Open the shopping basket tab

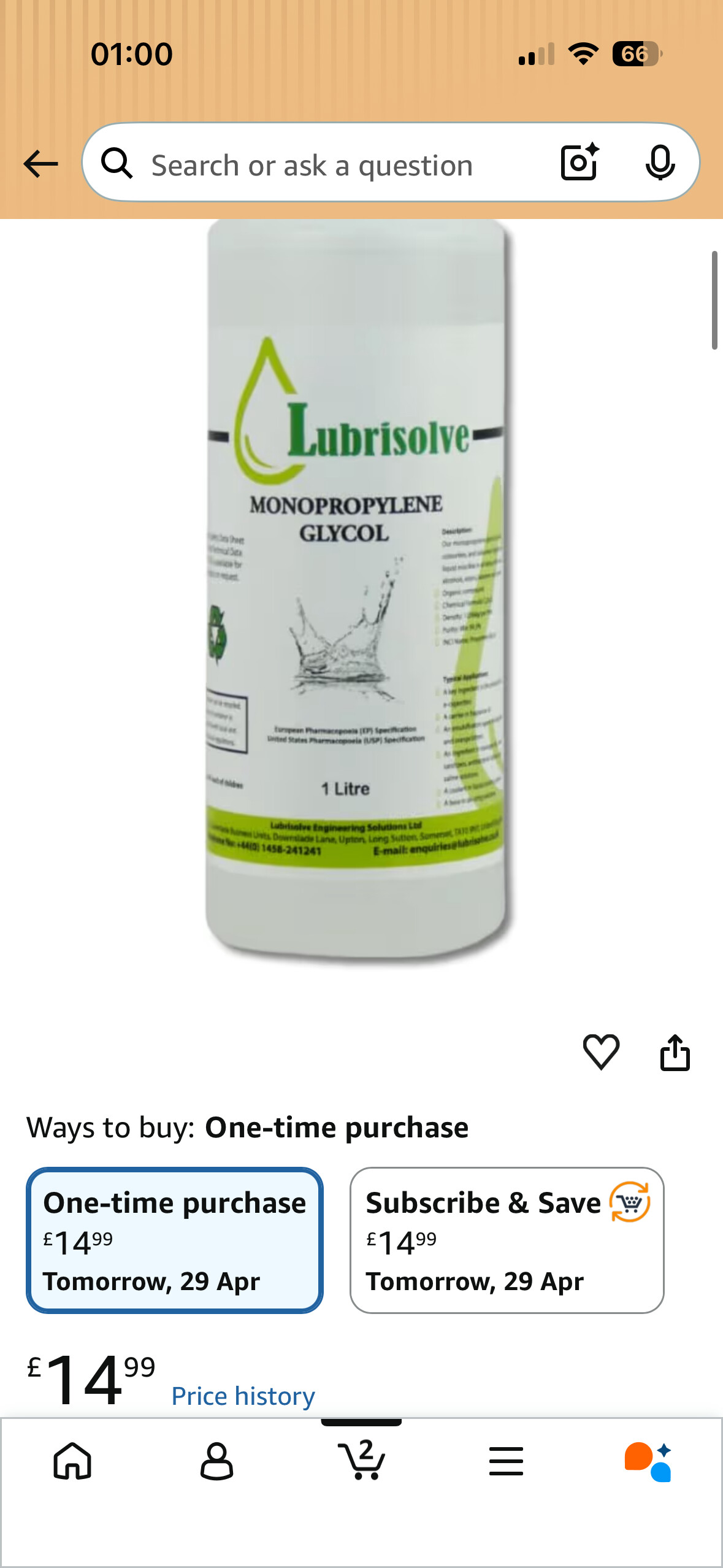(362, 1461)
